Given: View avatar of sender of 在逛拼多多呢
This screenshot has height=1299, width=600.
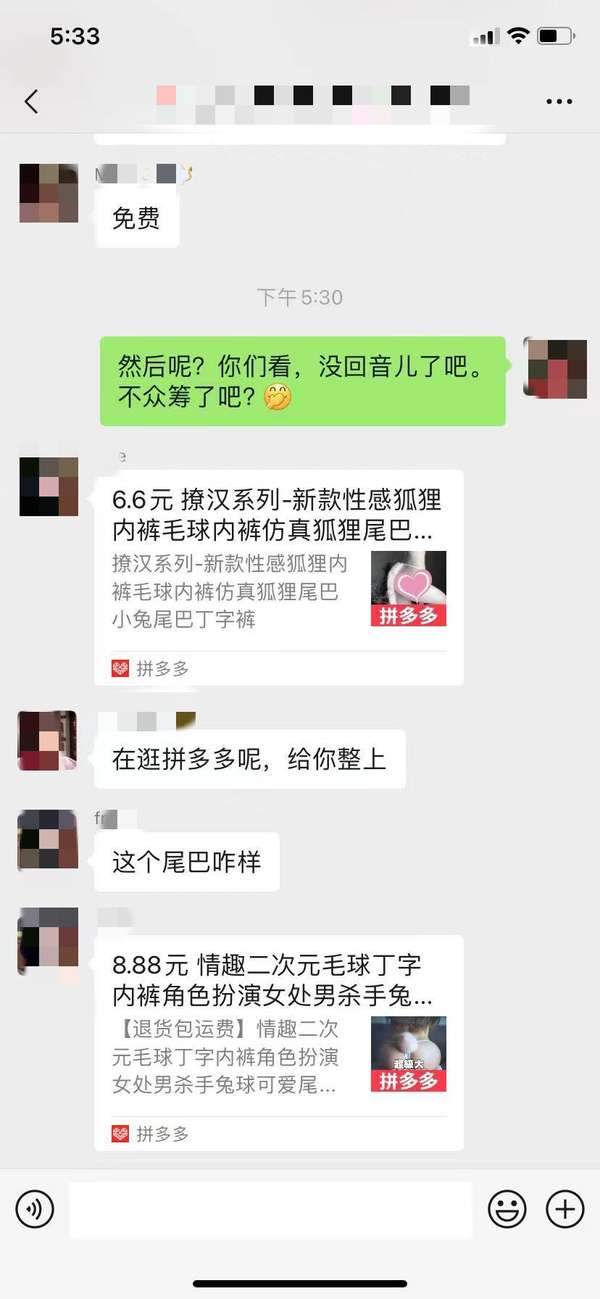Looking at the screenshot, I should [x=48, y=741].
